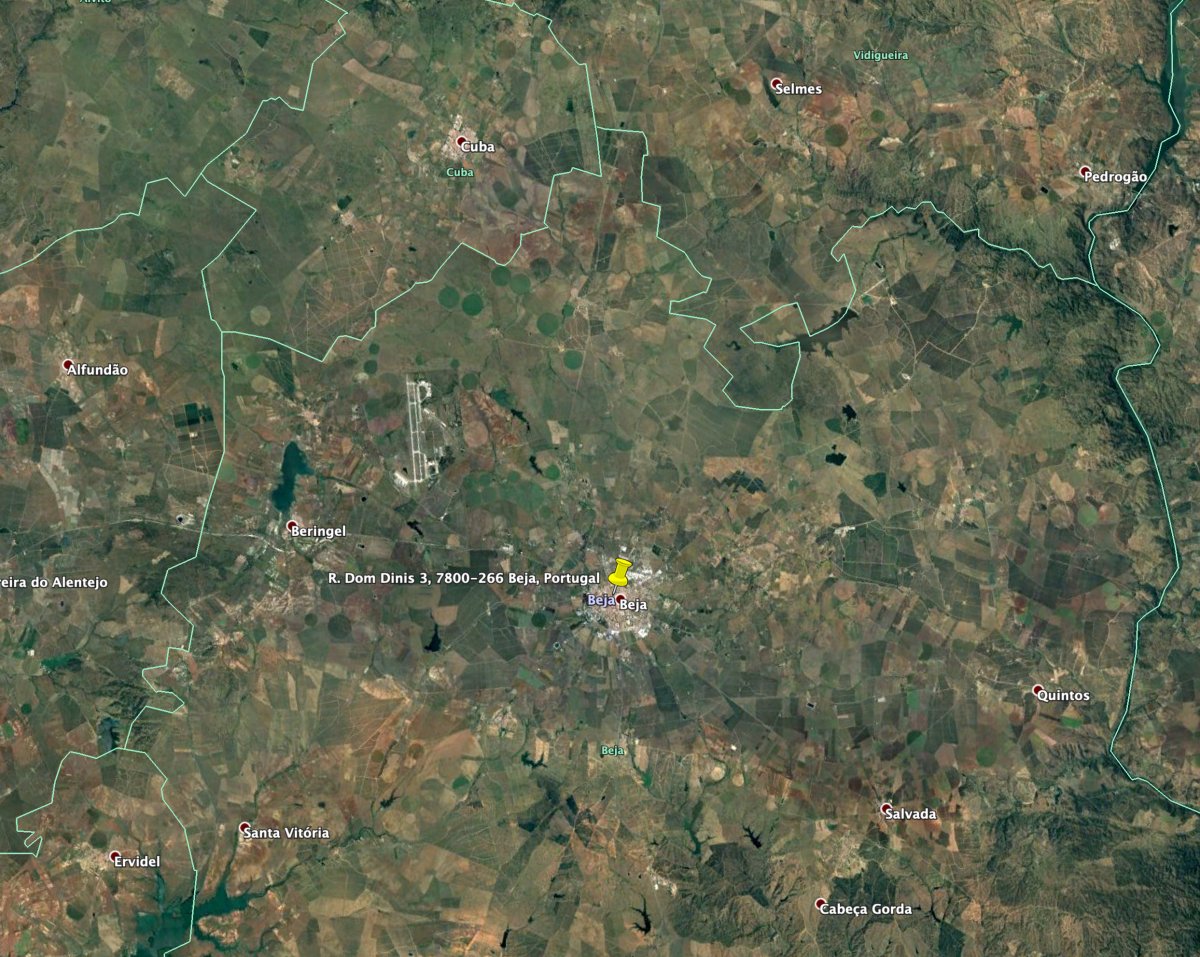Select the Cuba place marker

pyautogui.click(x=462, y=142)
